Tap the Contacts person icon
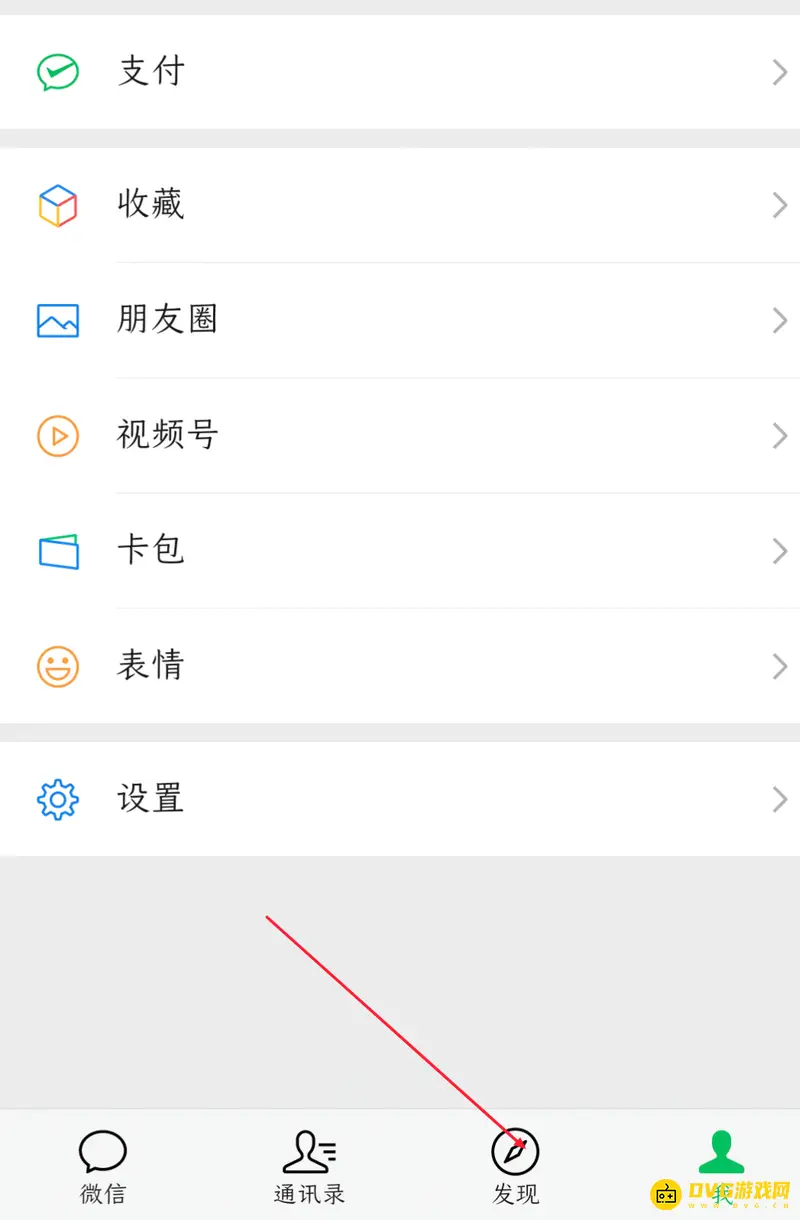 308,1150
